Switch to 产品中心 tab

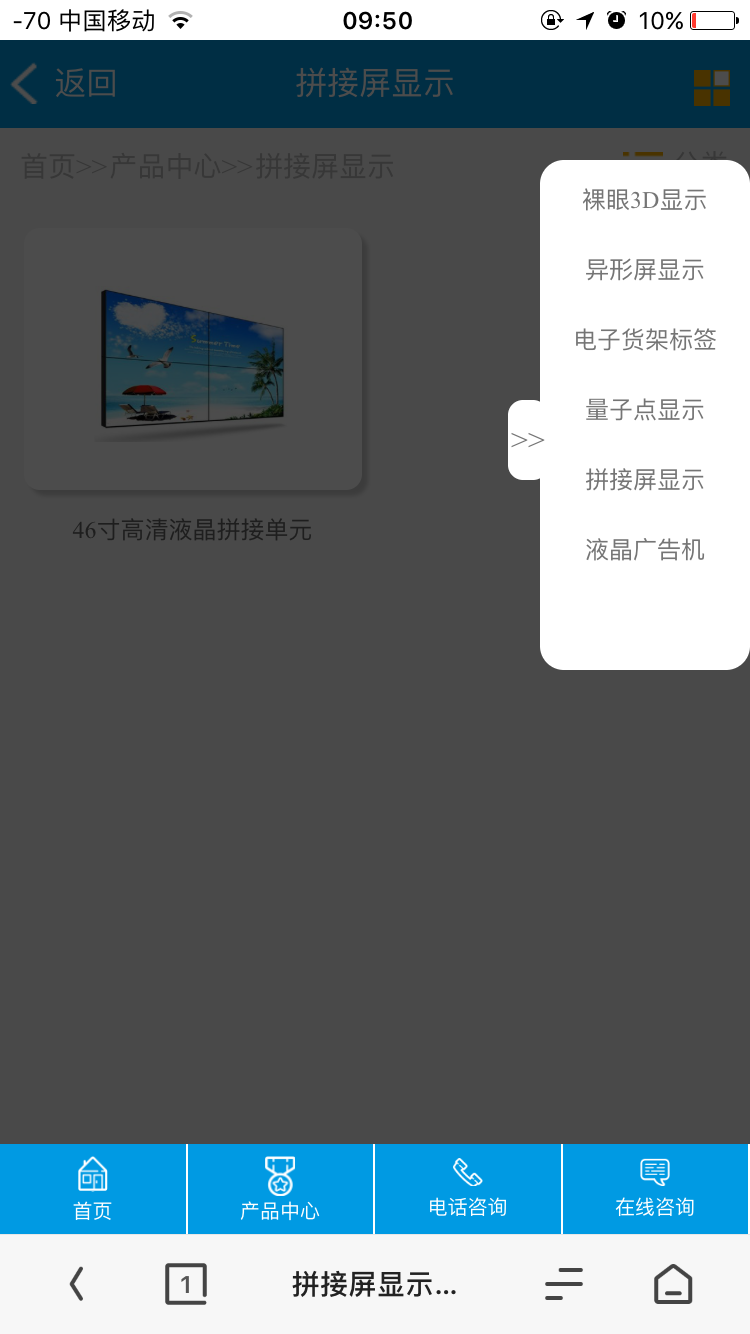(280, 1189)
